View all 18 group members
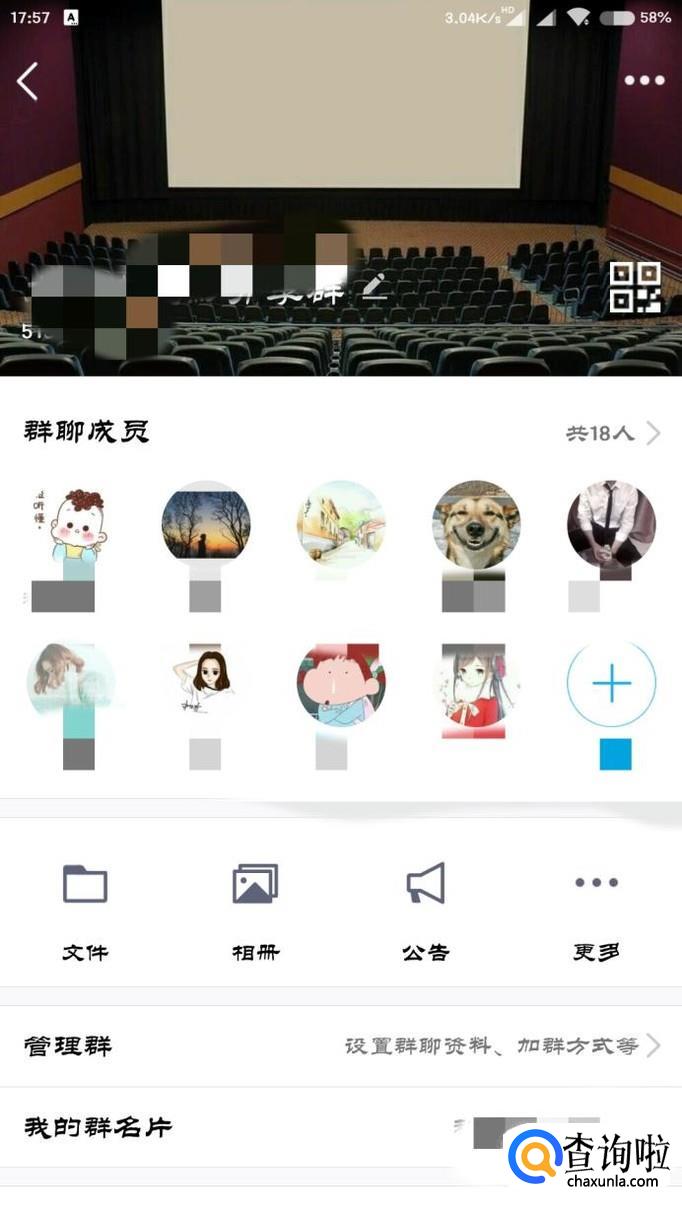 (612, 433)
